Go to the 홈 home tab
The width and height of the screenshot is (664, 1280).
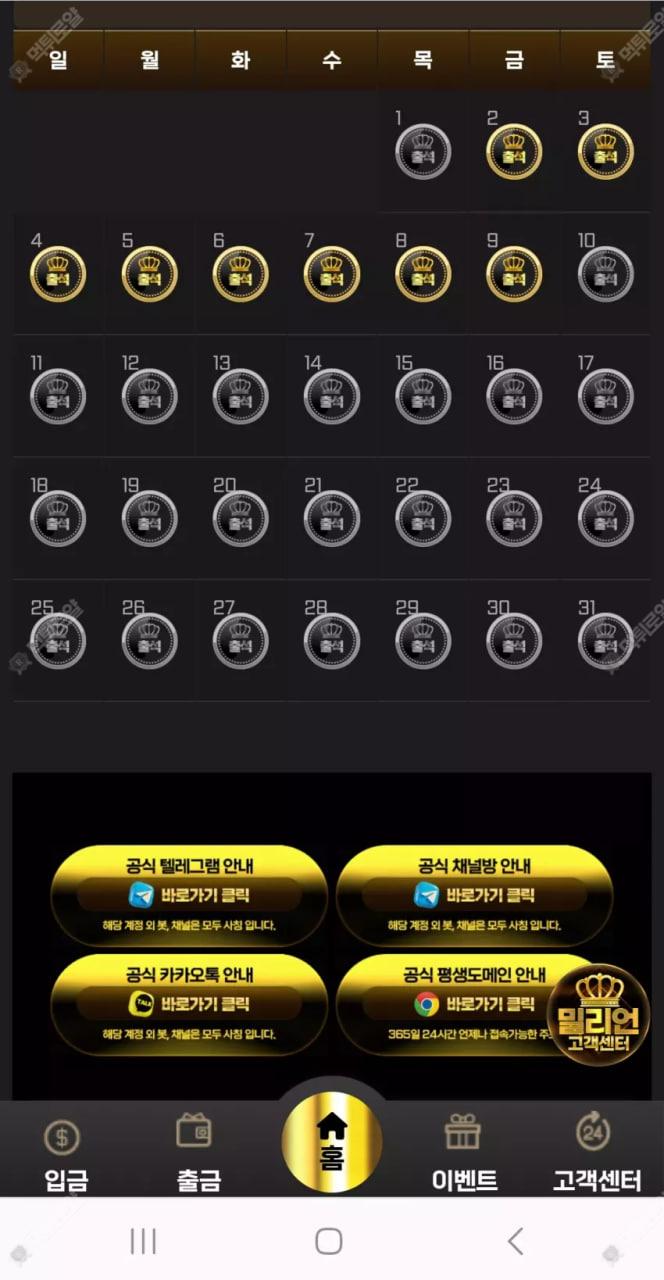pos(331,1142)
